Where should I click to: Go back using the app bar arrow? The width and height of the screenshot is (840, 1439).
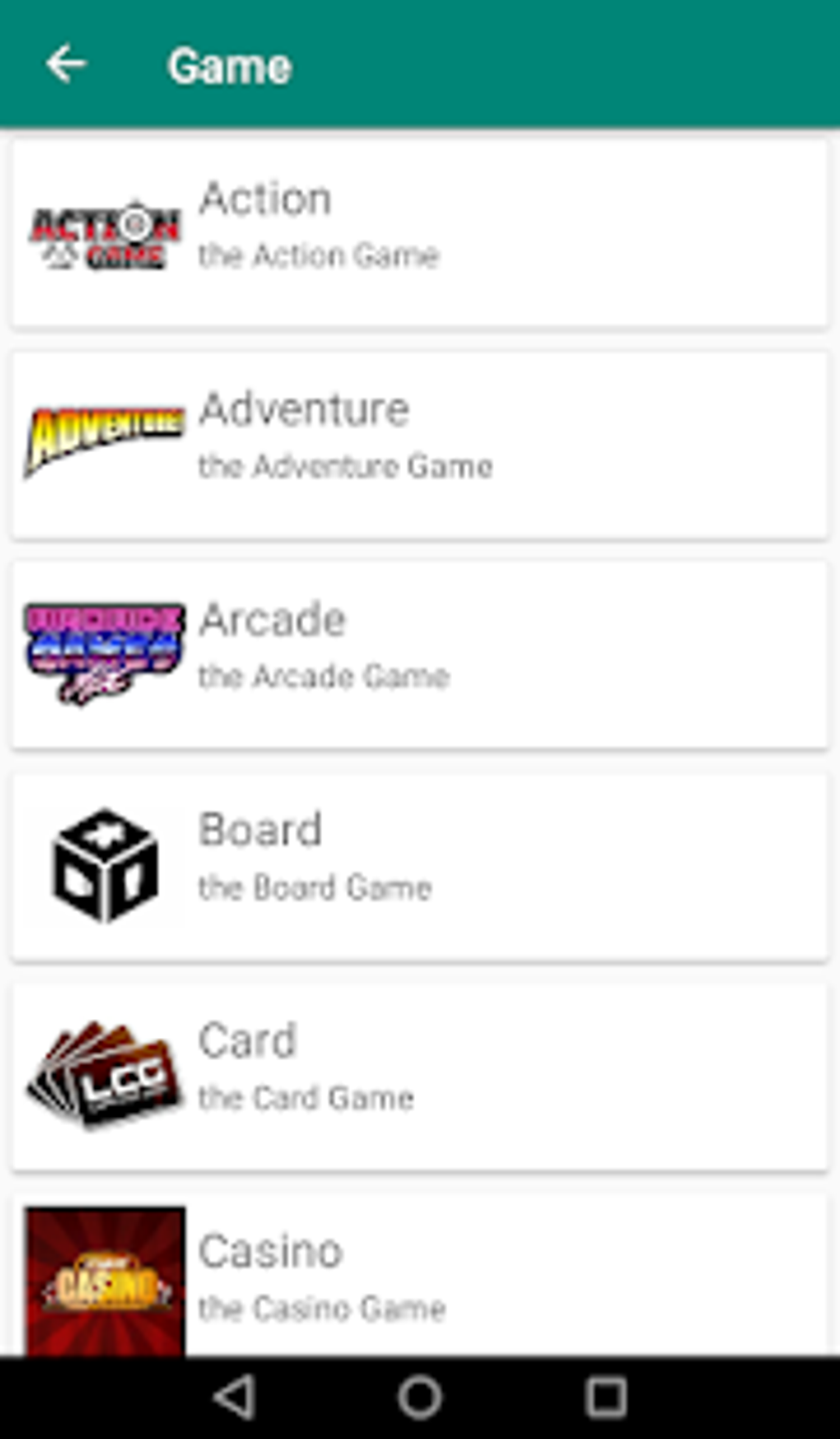click(66, 64)
